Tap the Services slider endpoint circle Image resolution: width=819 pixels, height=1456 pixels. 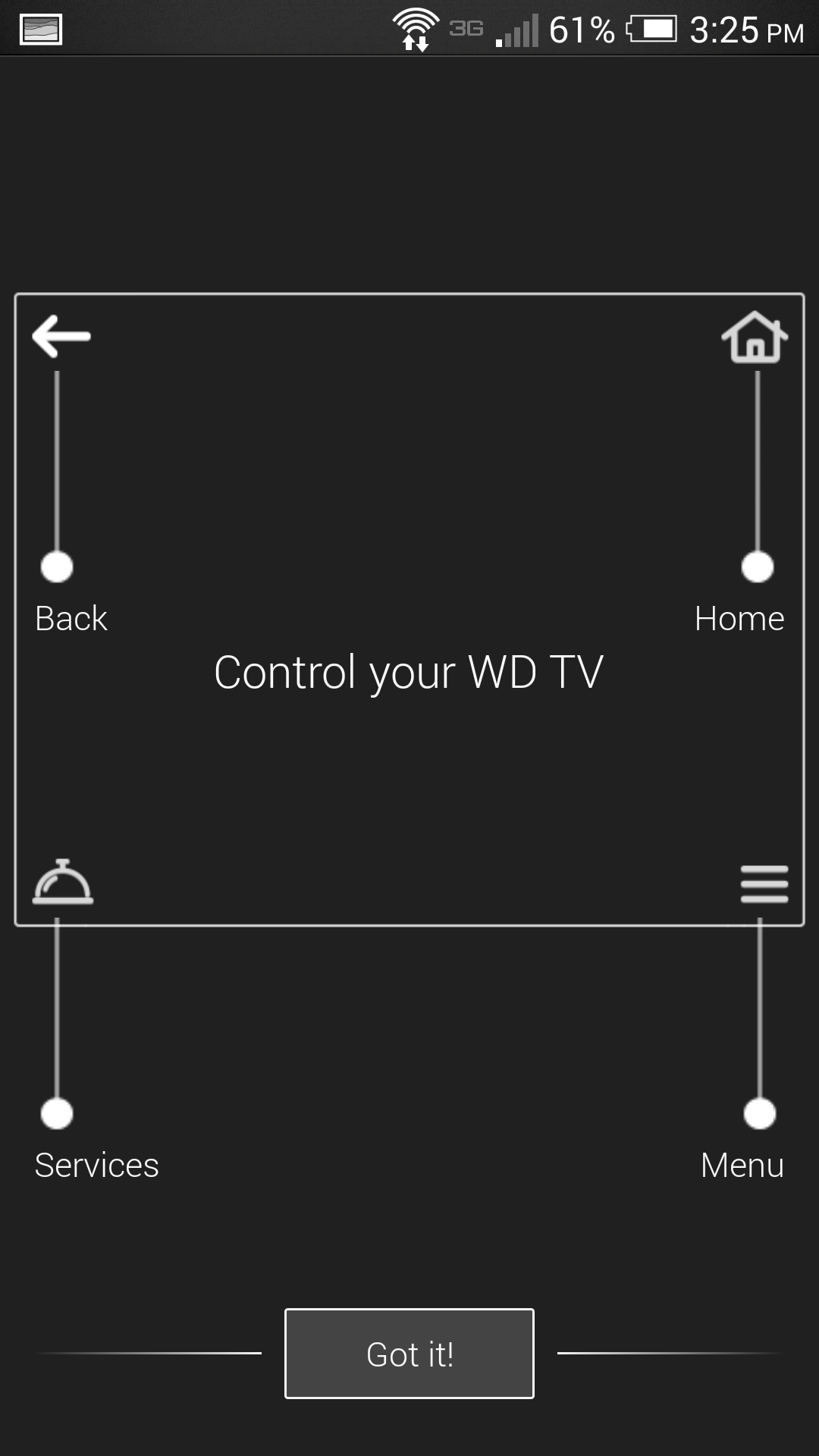[x=56, y=1112]
